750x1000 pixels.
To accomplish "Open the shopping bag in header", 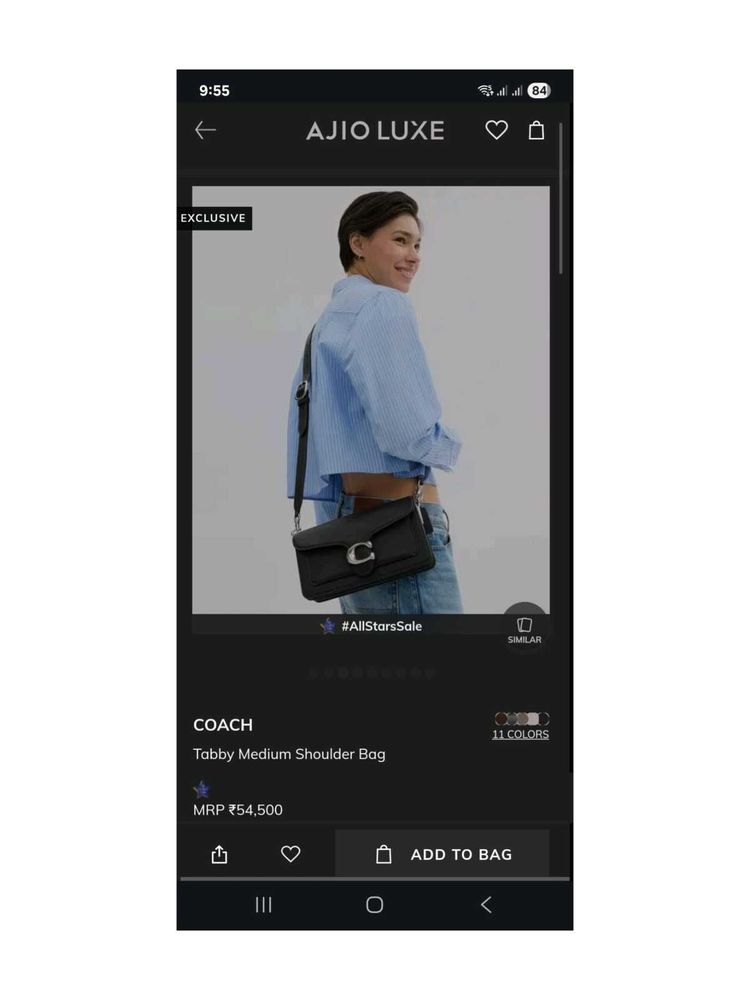I will click(537, 130).
